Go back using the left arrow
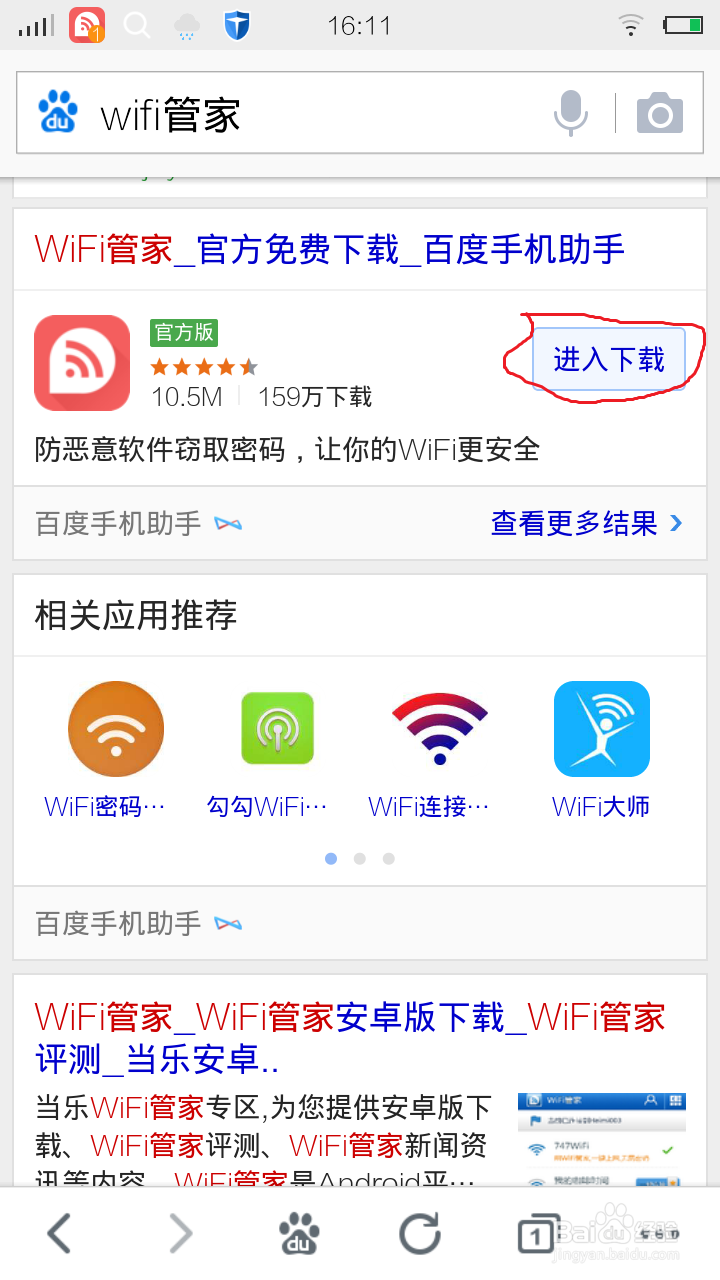The height and width of the screenshot is (1280, 720). [57, 1232]
